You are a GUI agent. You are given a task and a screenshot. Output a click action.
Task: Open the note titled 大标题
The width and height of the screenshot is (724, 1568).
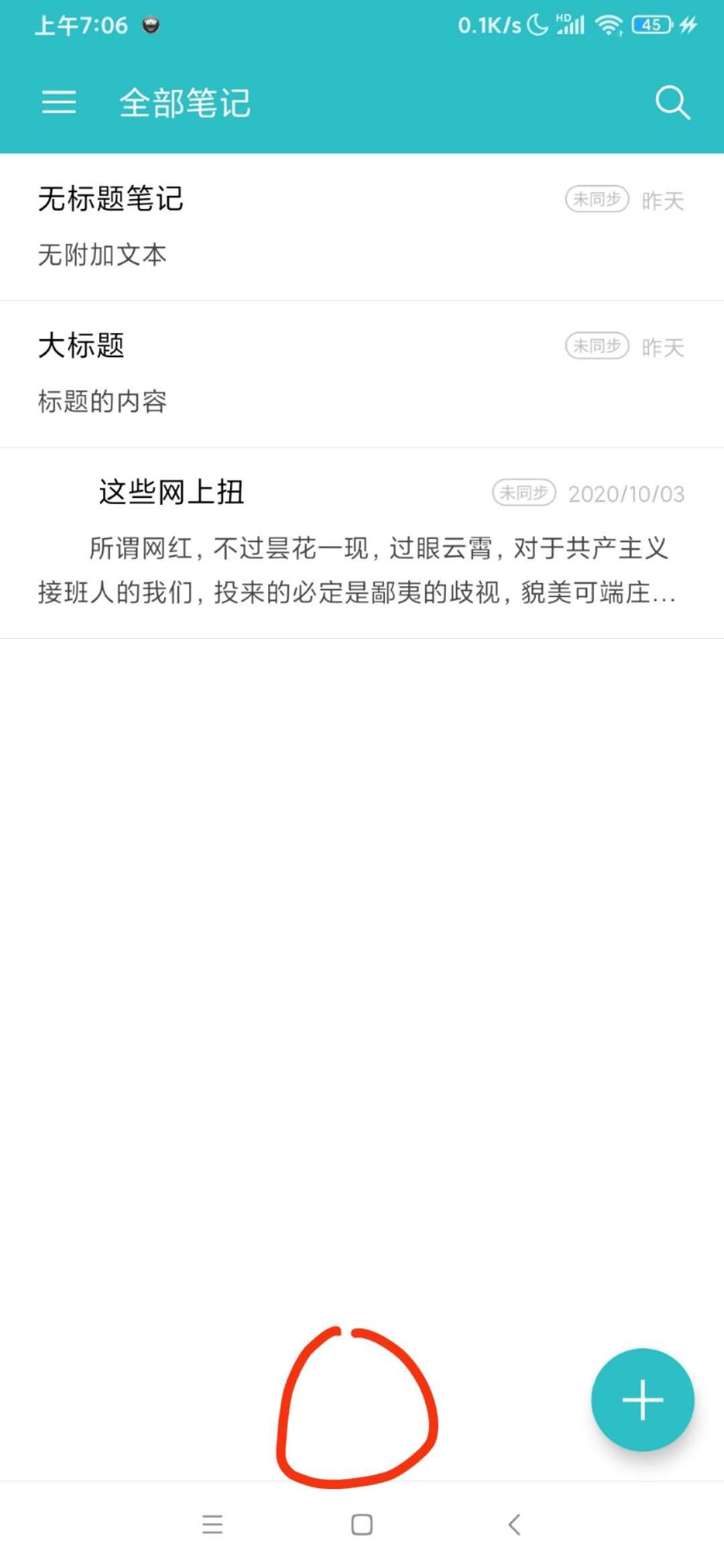point(362,375)
